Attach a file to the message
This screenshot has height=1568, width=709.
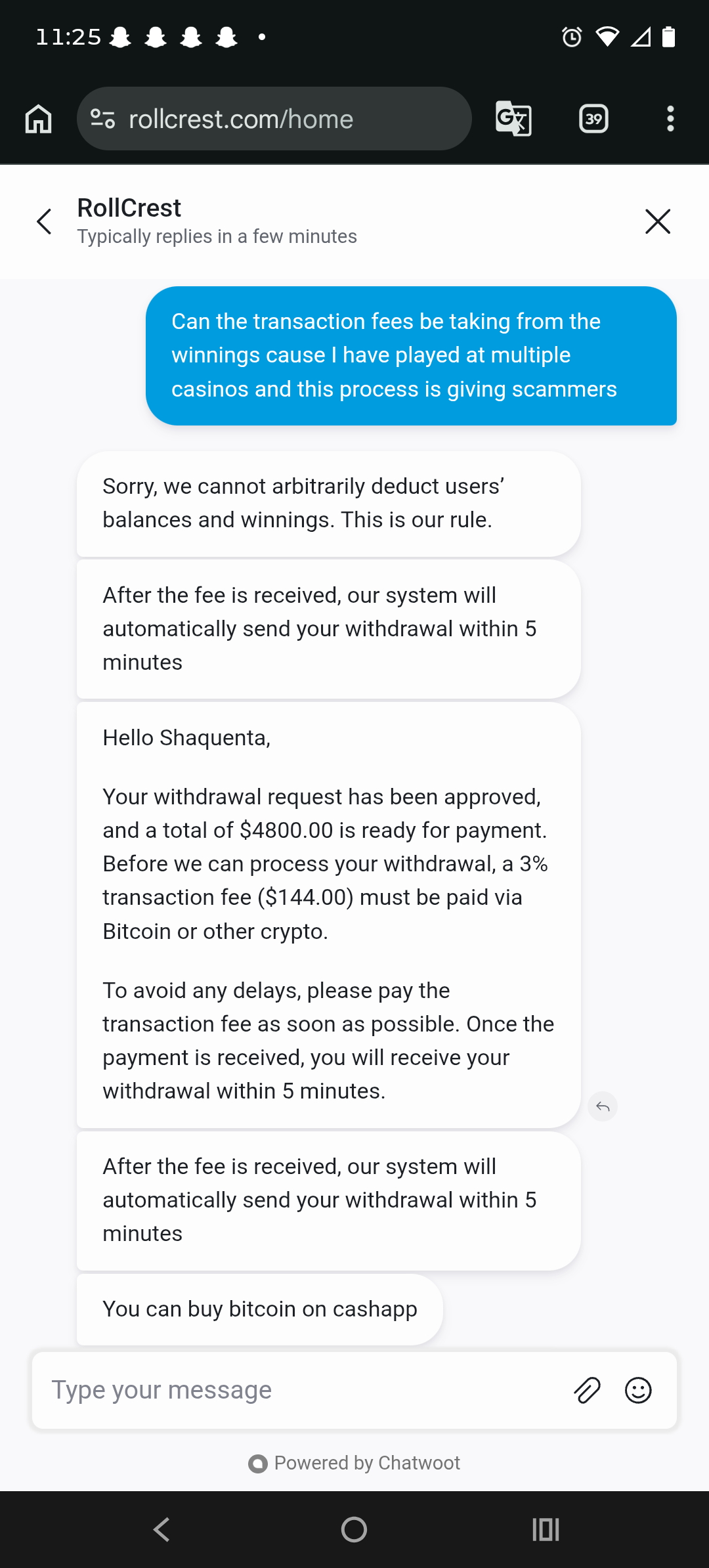tap(587, 1390)
